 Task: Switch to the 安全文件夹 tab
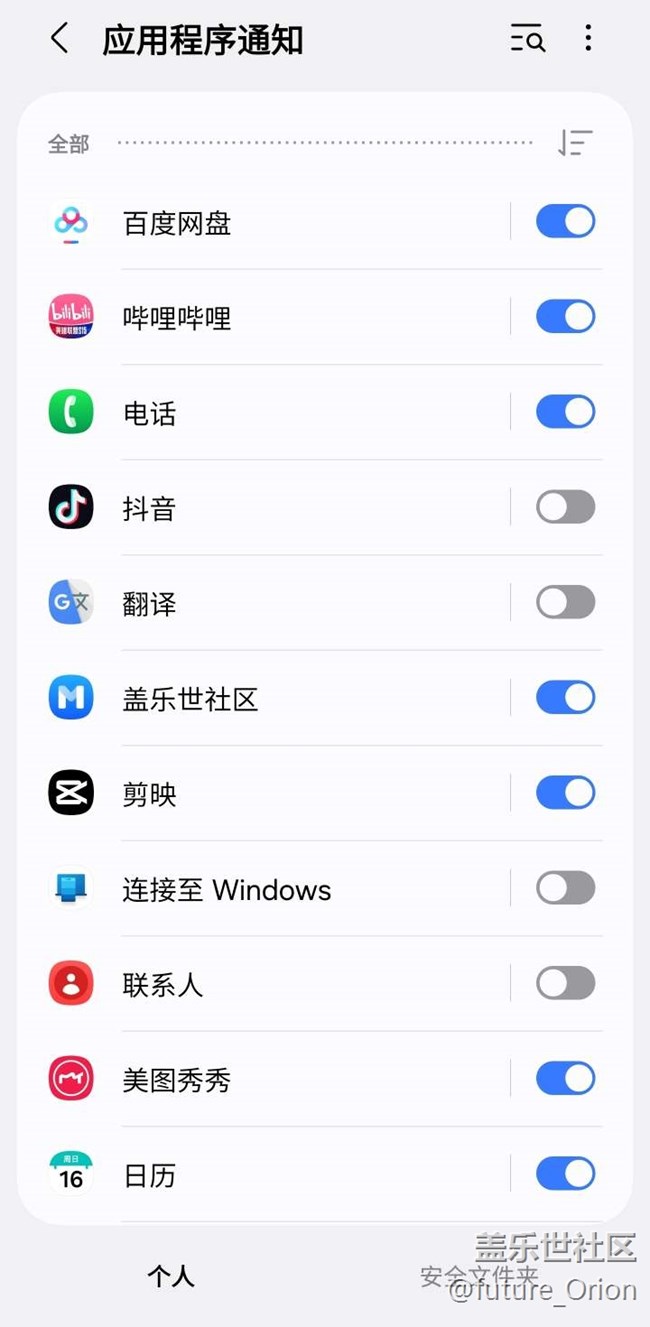[x=478, y=1276]
